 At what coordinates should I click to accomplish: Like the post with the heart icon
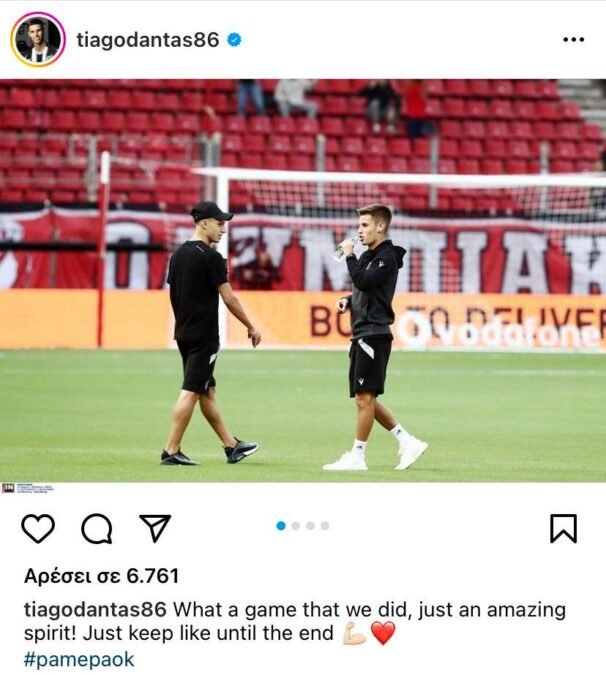tap(38, 528)
